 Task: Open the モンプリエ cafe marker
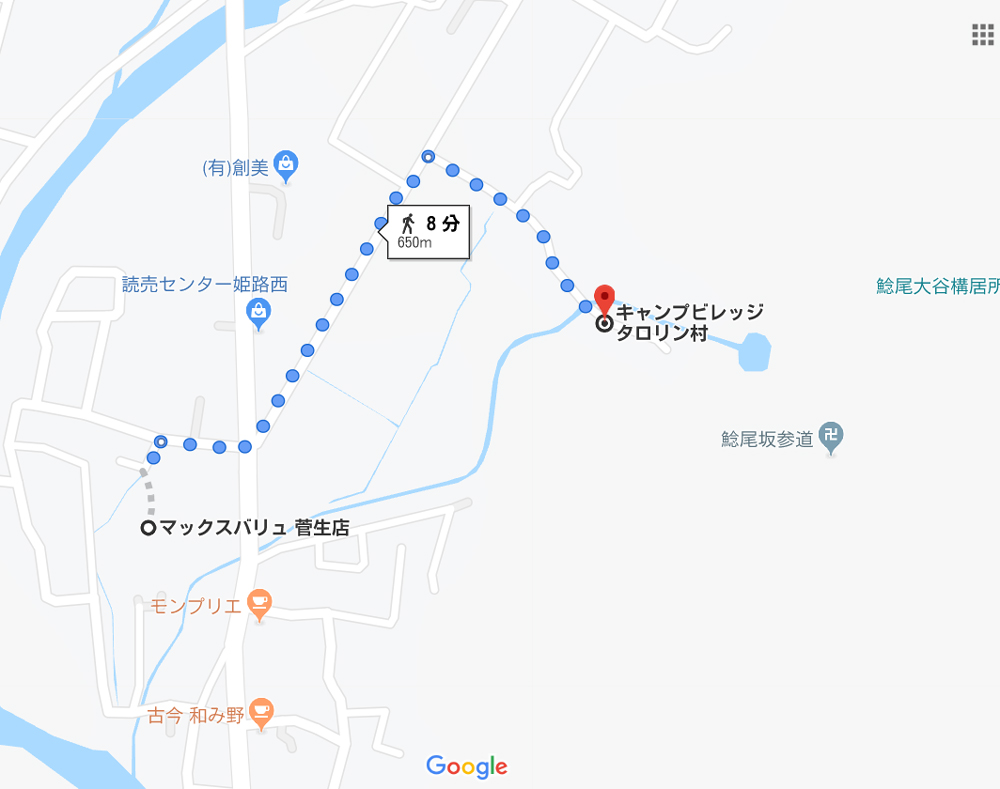coord(260,604)
